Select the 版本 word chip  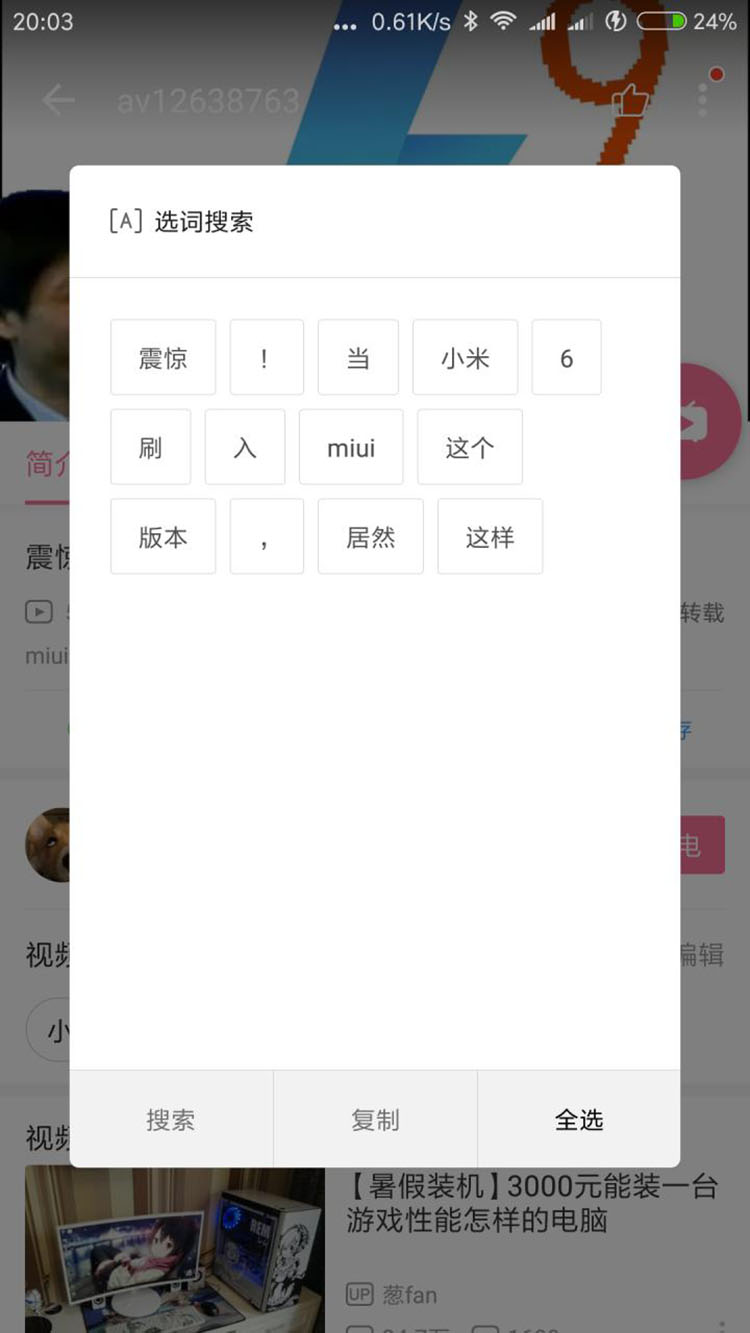click(x=163, y=537)
